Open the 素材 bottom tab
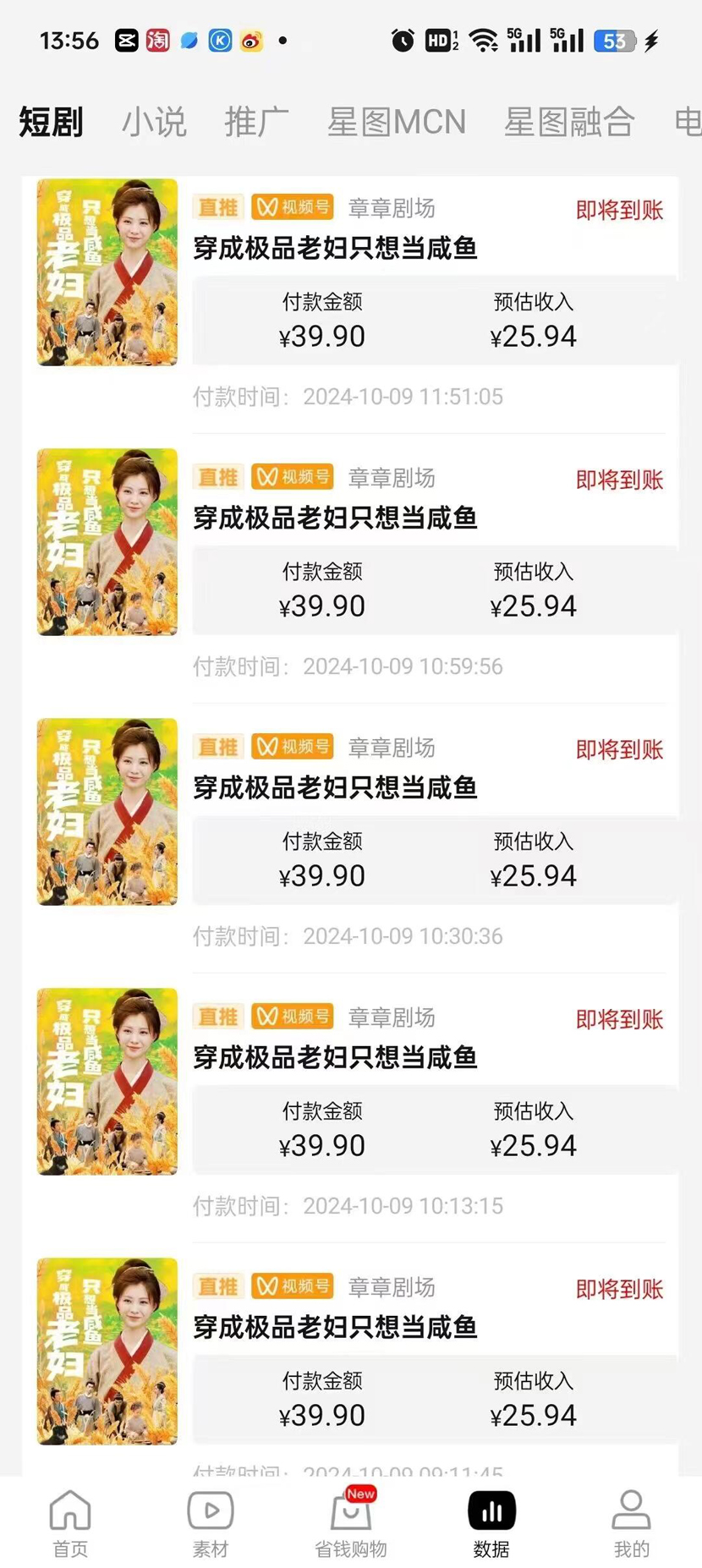Image resolution: width=702 pixels, height=1568 pixels. point(211,1523)
